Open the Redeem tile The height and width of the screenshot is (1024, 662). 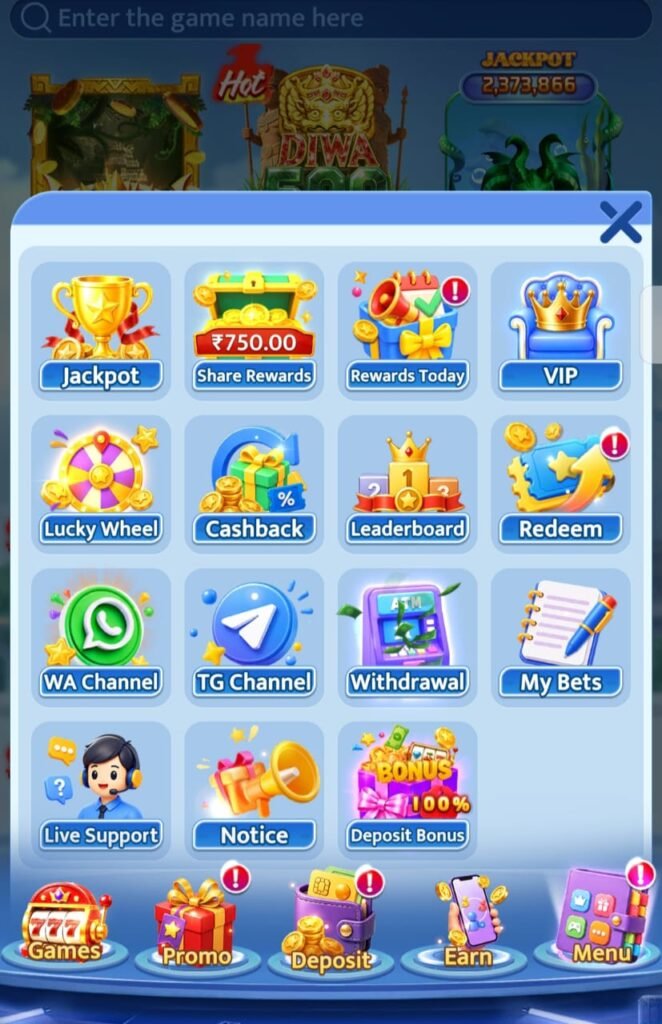(x=561, y=484)
